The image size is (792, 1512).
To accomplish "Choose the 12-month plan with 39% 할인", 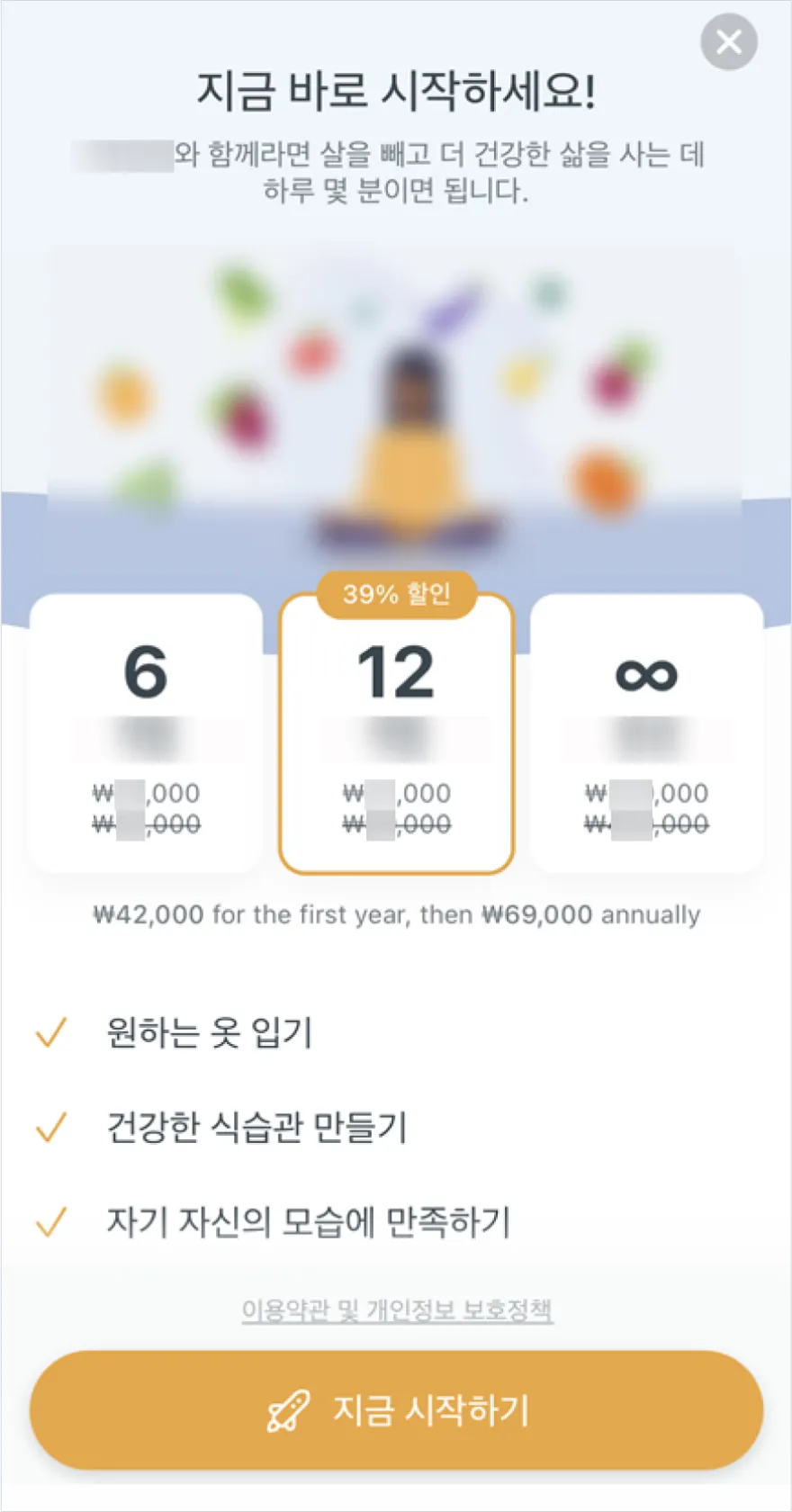I will [396, 733].
